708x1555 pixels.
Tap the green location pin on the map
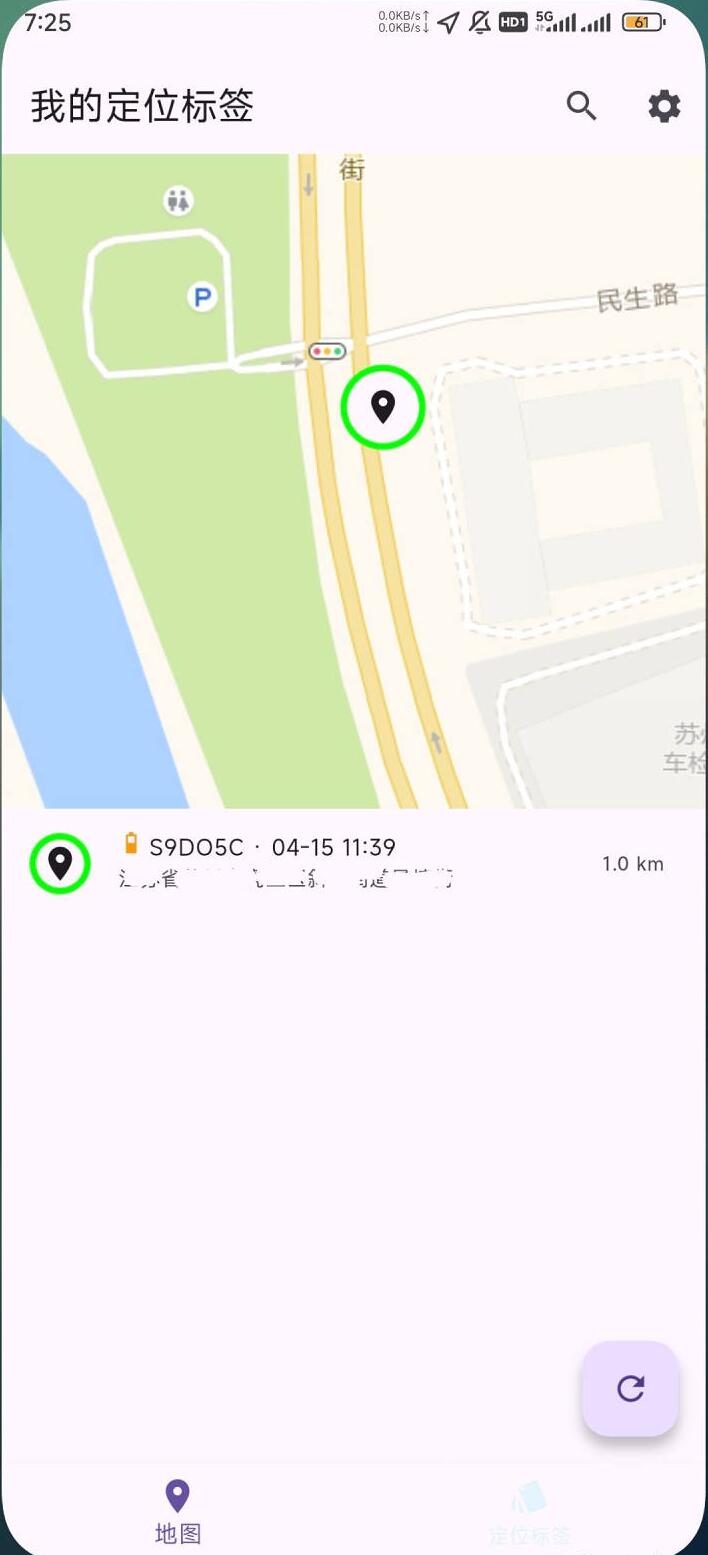click(383, 407)
